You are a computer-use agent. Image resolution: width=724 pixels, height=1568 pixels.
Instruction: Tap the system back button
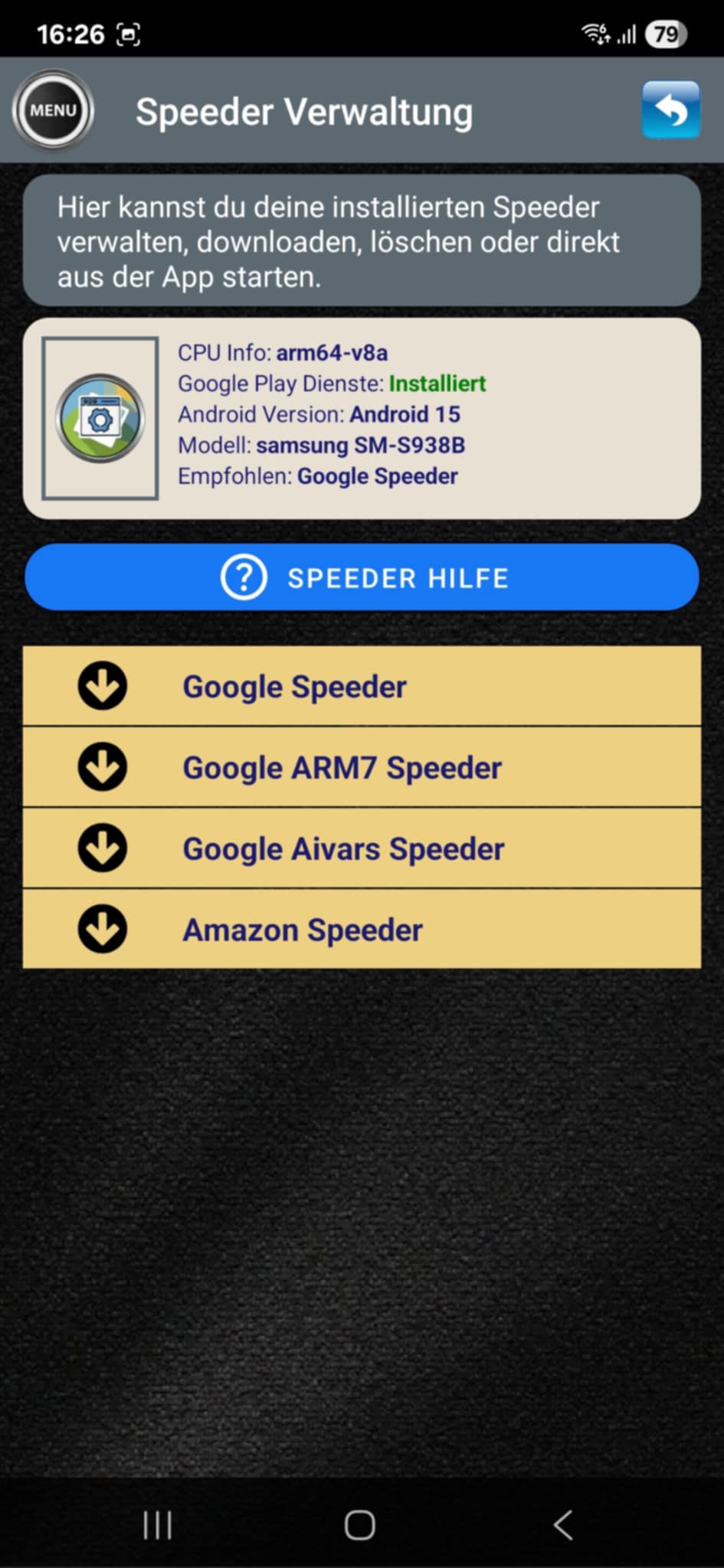pos(563,1525)
